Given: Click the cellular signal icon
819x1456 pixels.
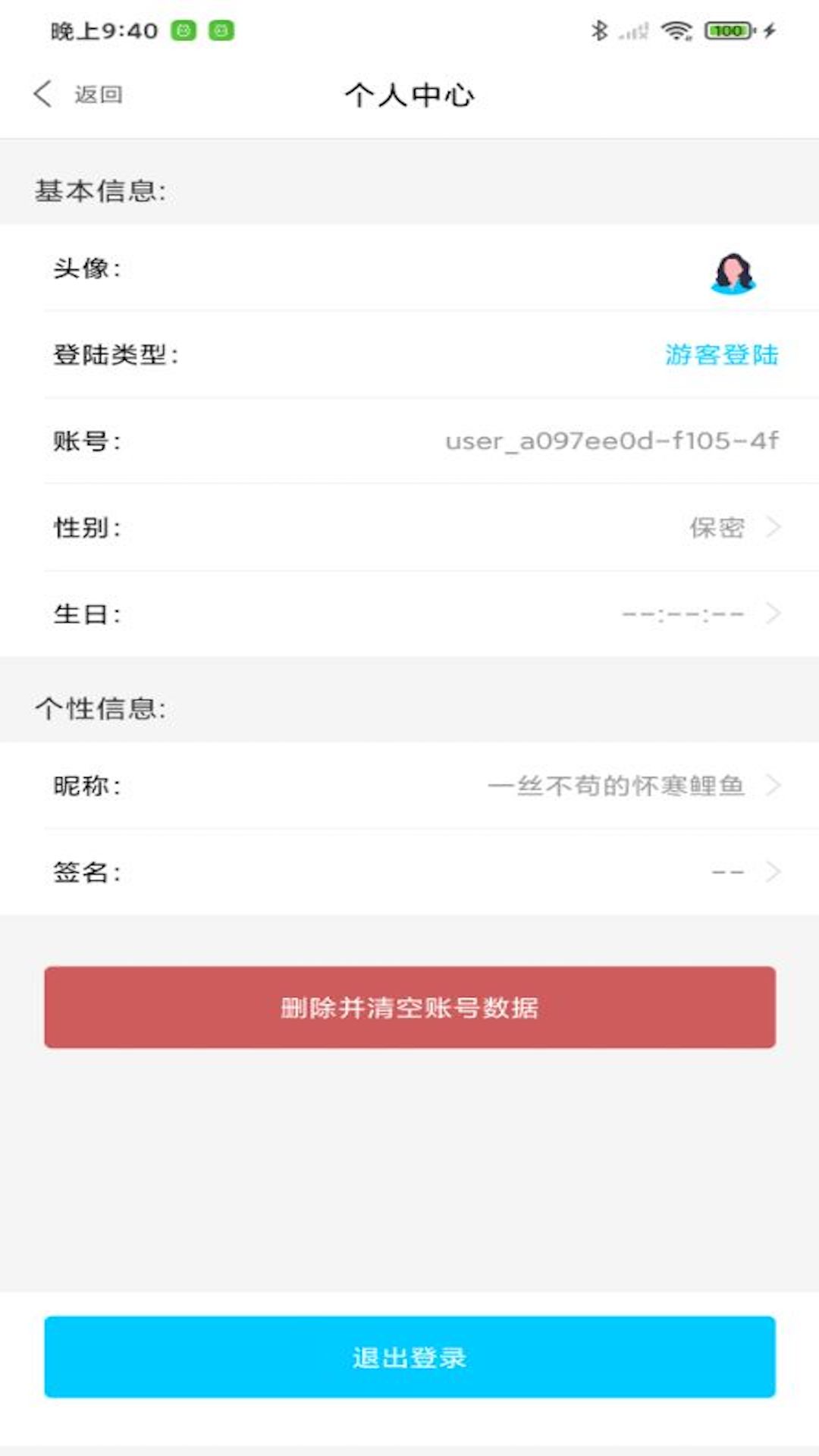Looking at the screenshot, I should click(x=634, y=31).
